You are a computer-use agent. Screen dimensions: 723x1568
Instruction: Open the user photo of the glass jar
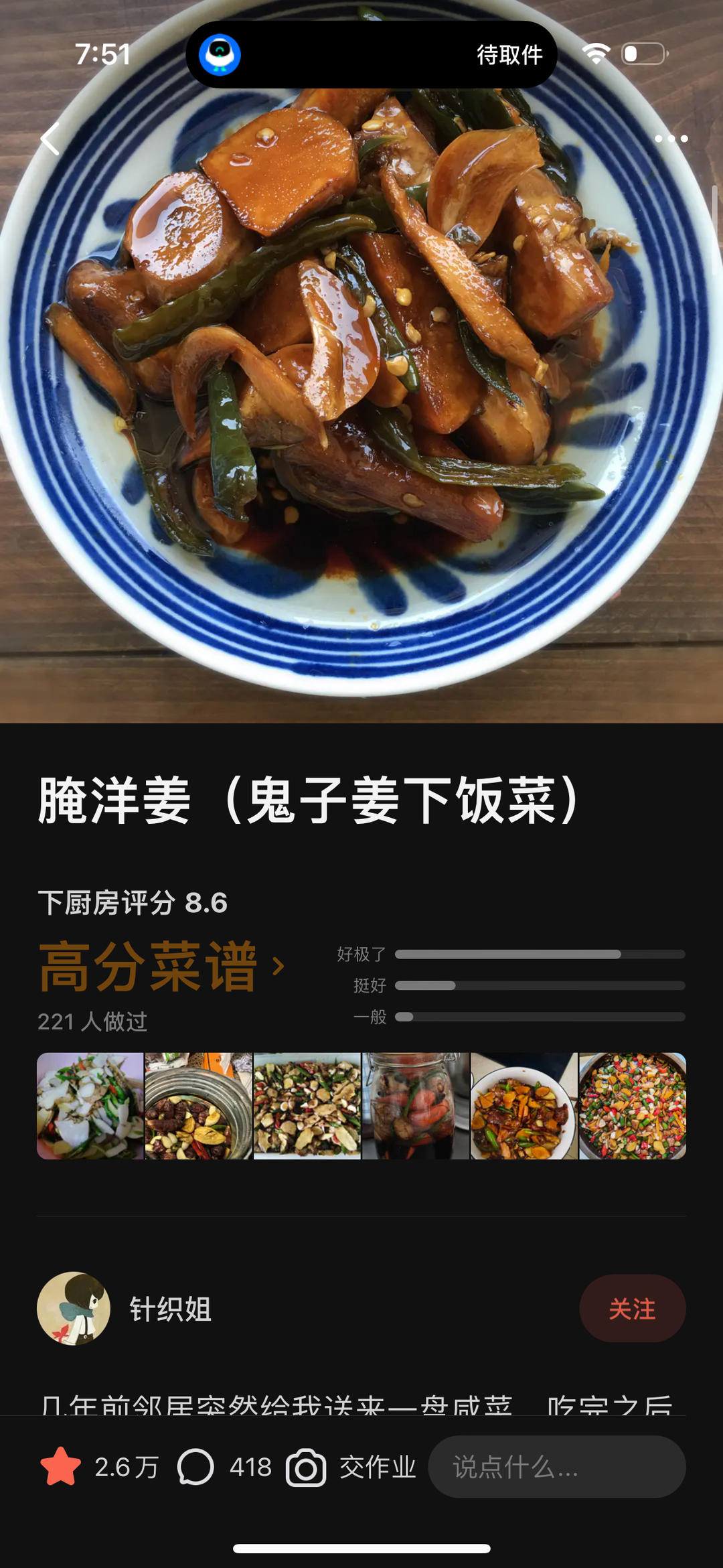point(416,1106)
